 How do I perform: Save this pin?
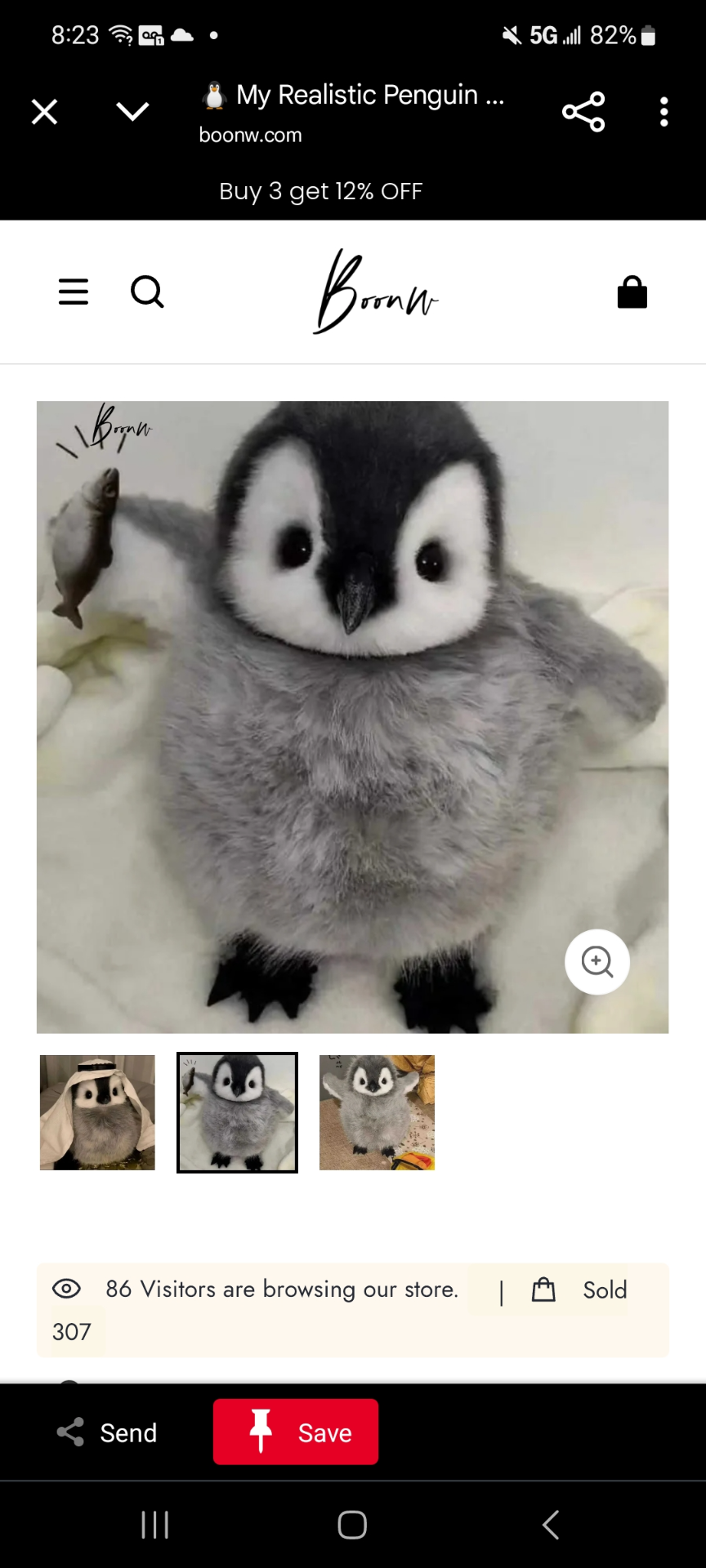click(x=296, y=1432)
